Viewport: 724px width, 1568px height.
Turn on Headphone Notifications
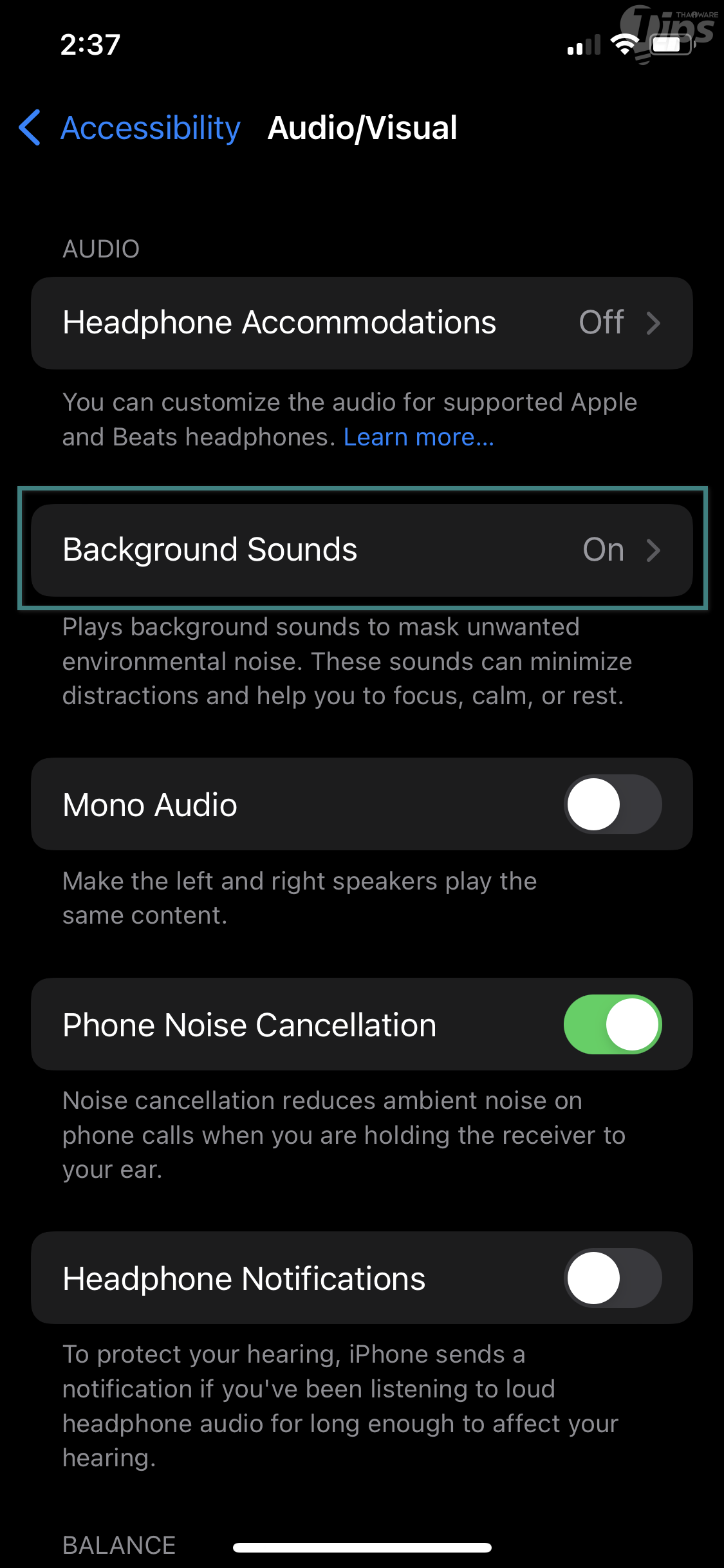[612, 1278]
